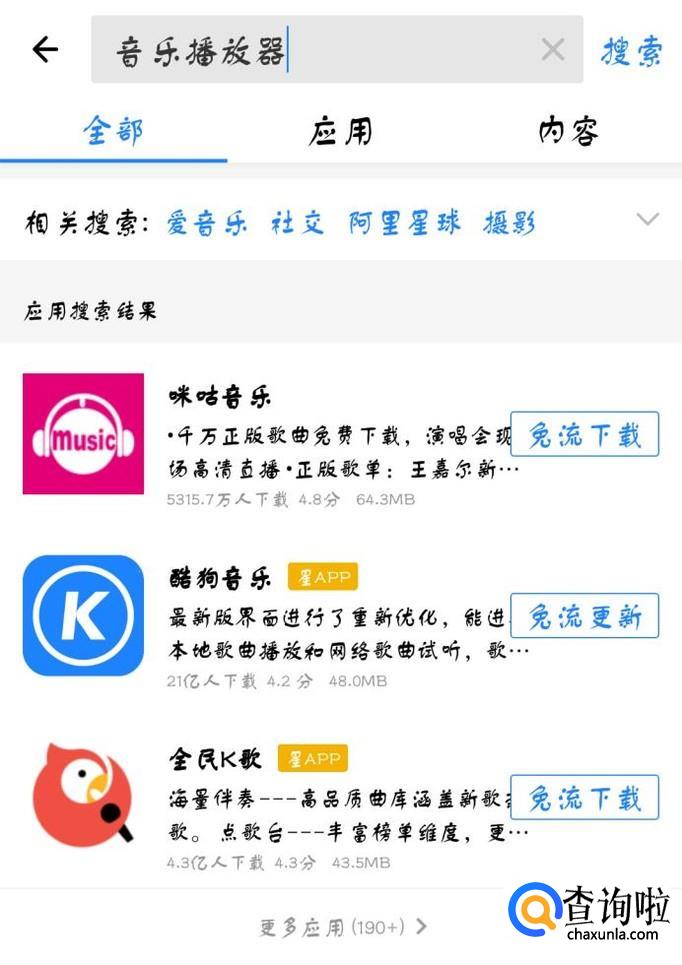This screenshot has width=682, height=965.
Task: Search related term 爱音乐
Action: [x=207, y=222]
